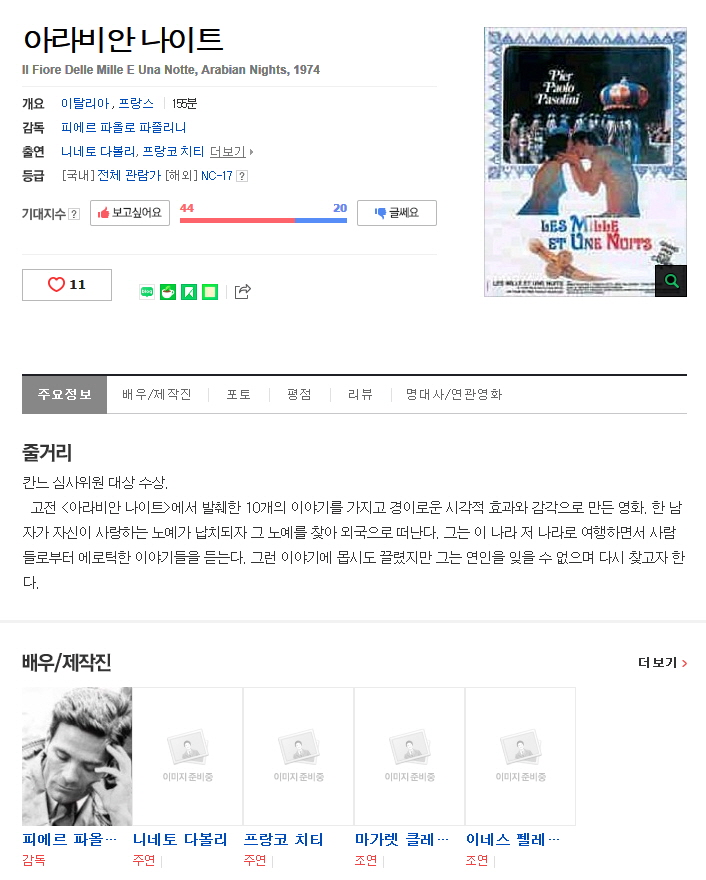
Task: Switch to the 배우/제작진 tab
Action: 157,395
